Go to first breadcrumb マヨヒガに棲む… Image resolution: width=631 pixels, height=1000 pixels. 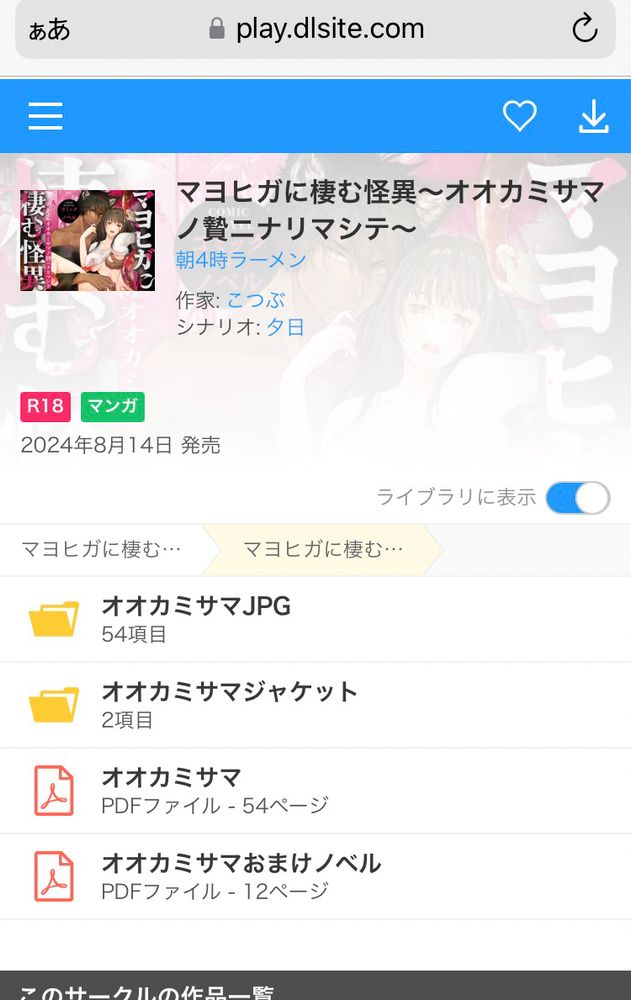pos(101,549)
